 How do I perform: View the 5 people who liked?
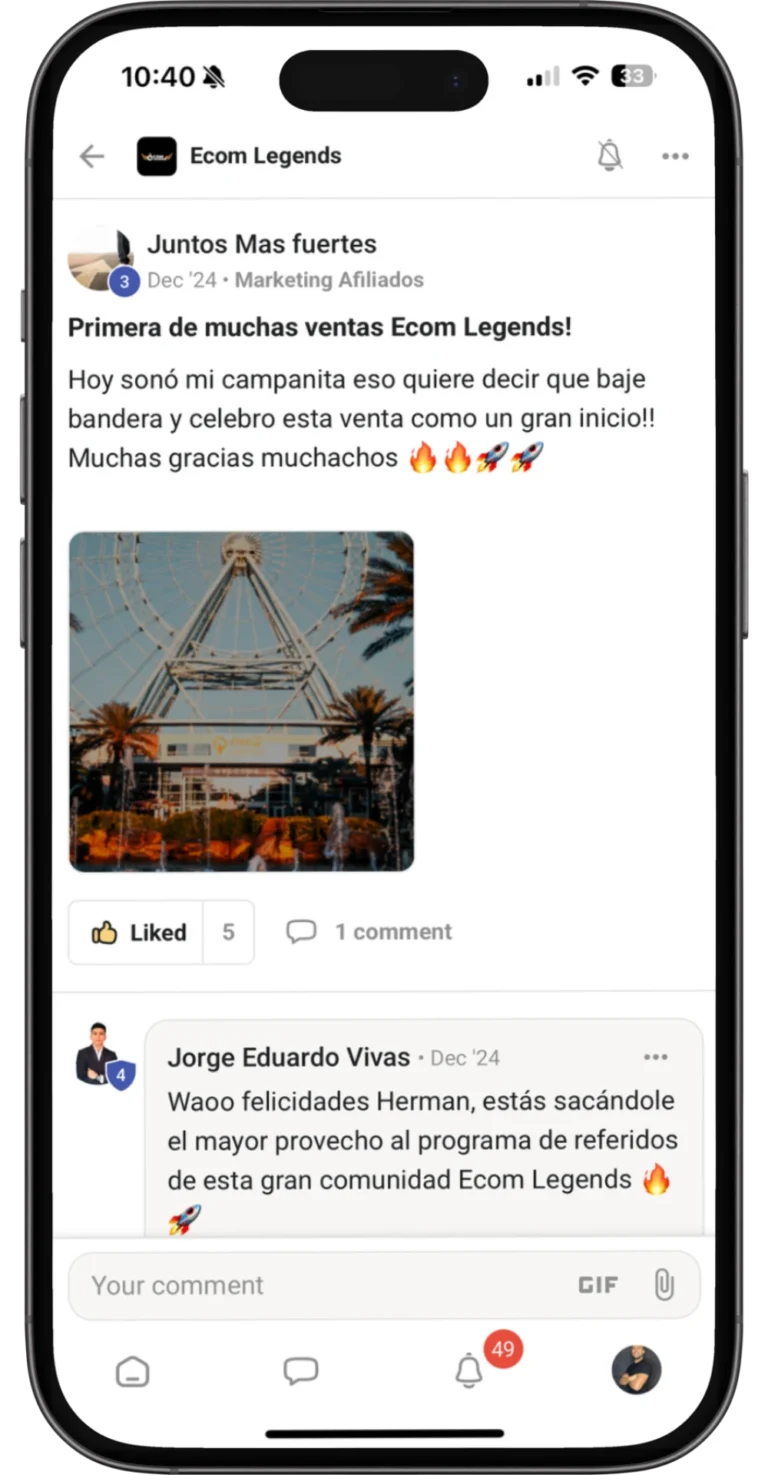click(x=228, y=932)
